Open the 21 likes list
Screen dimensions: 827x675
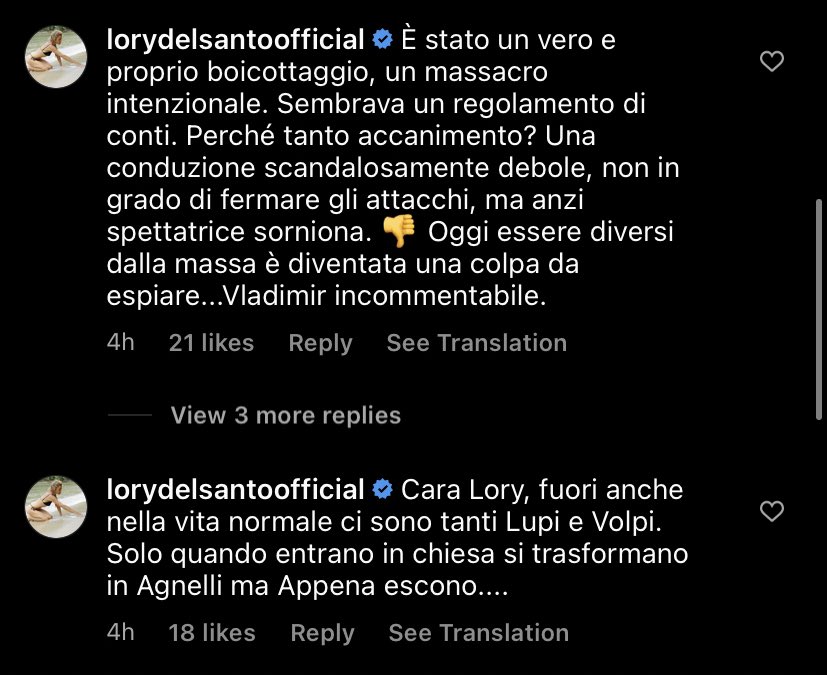pos(211,343)
